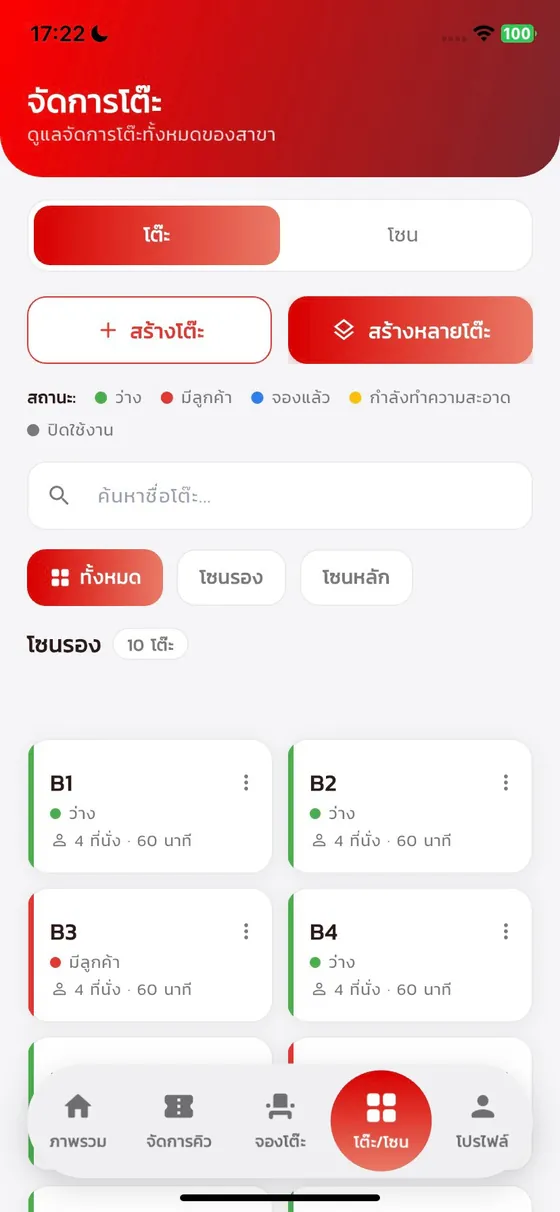560x1212 pixels.
Task: Filter by โซนหลัก chip
Action: 356,577
